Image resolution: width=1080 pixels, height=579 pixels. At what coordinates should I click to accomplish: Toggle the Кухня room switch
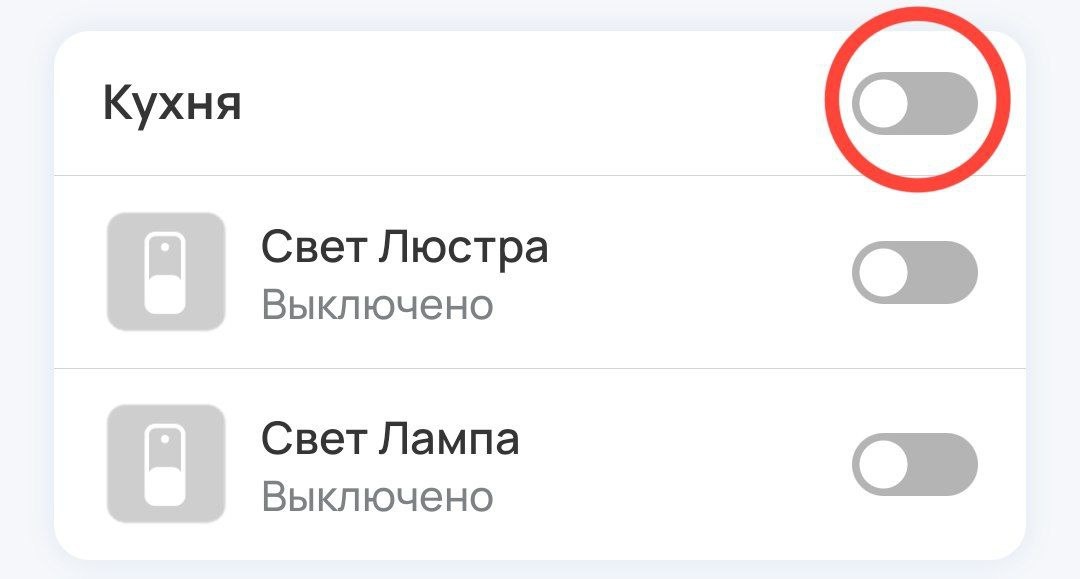point(914,103)
